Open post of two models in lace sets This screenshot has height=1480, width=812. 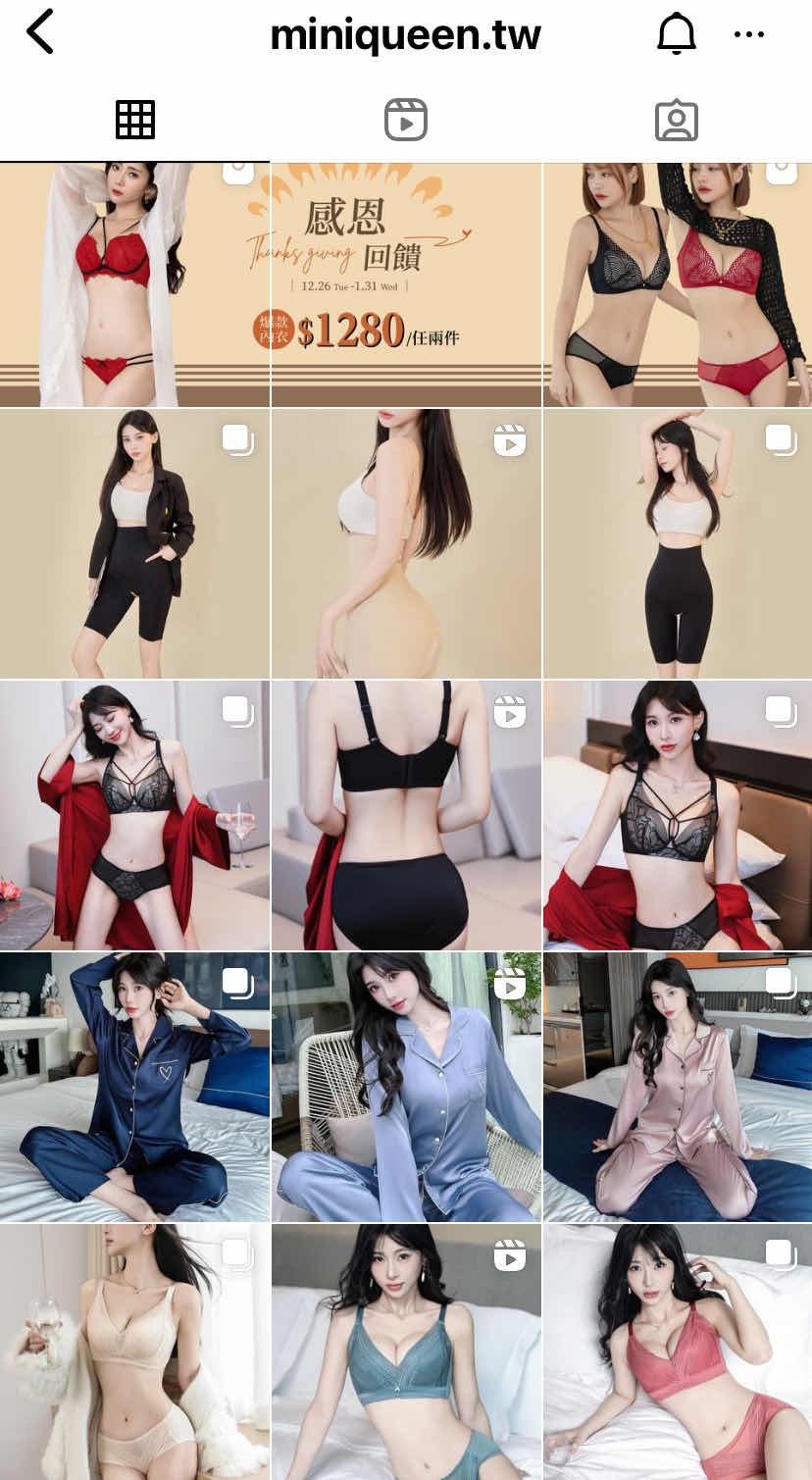677,284
